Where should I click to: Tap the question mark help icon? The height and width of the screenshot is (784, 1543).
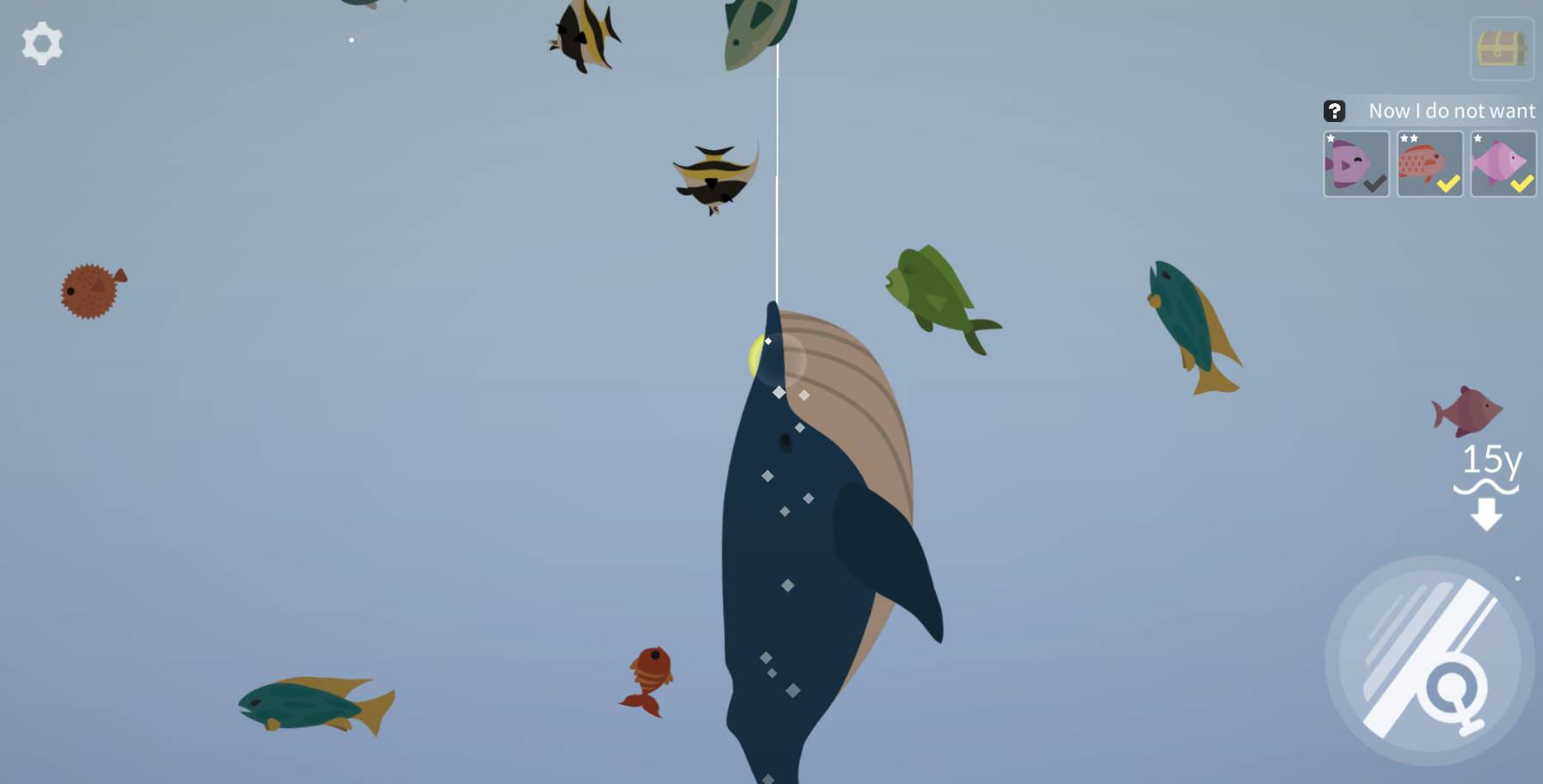pyautogui.click(x=1334, y=111)
